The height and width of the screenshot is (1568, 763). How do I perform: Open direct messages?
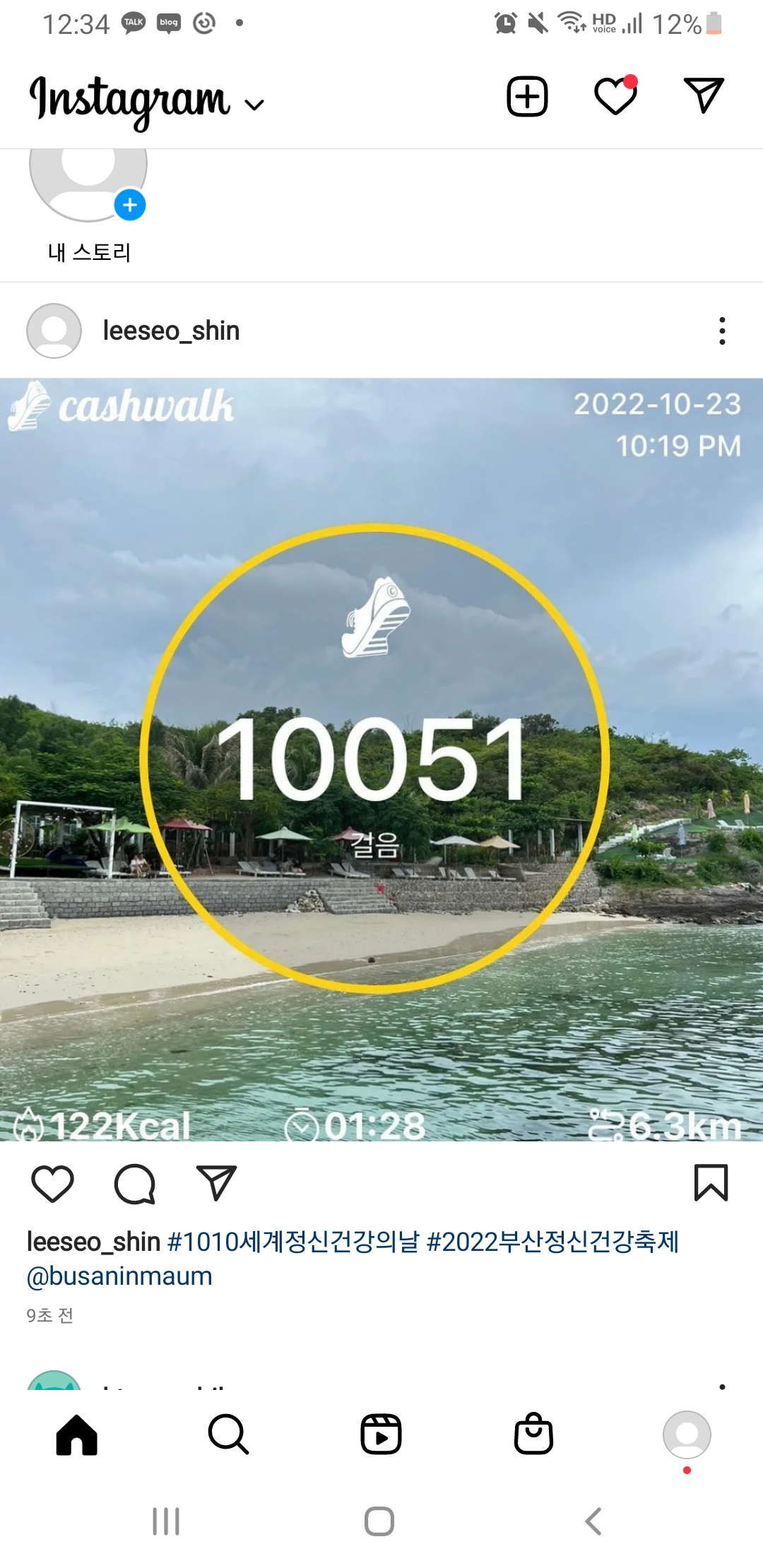[x=704, y=96]
